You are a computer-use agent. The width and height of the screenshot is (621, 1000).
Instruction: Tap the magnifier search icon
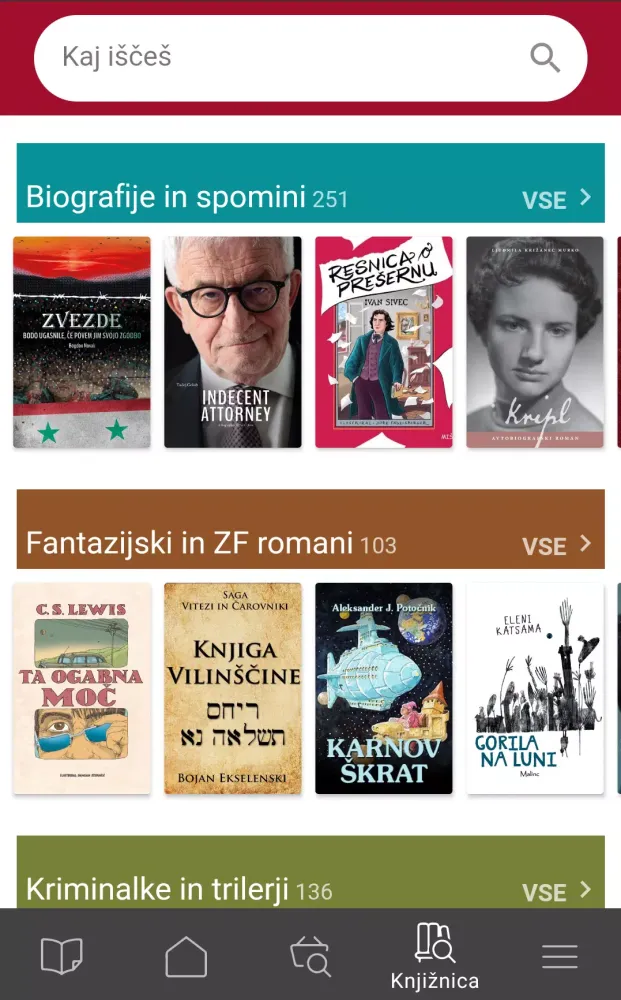coord(545,58)
